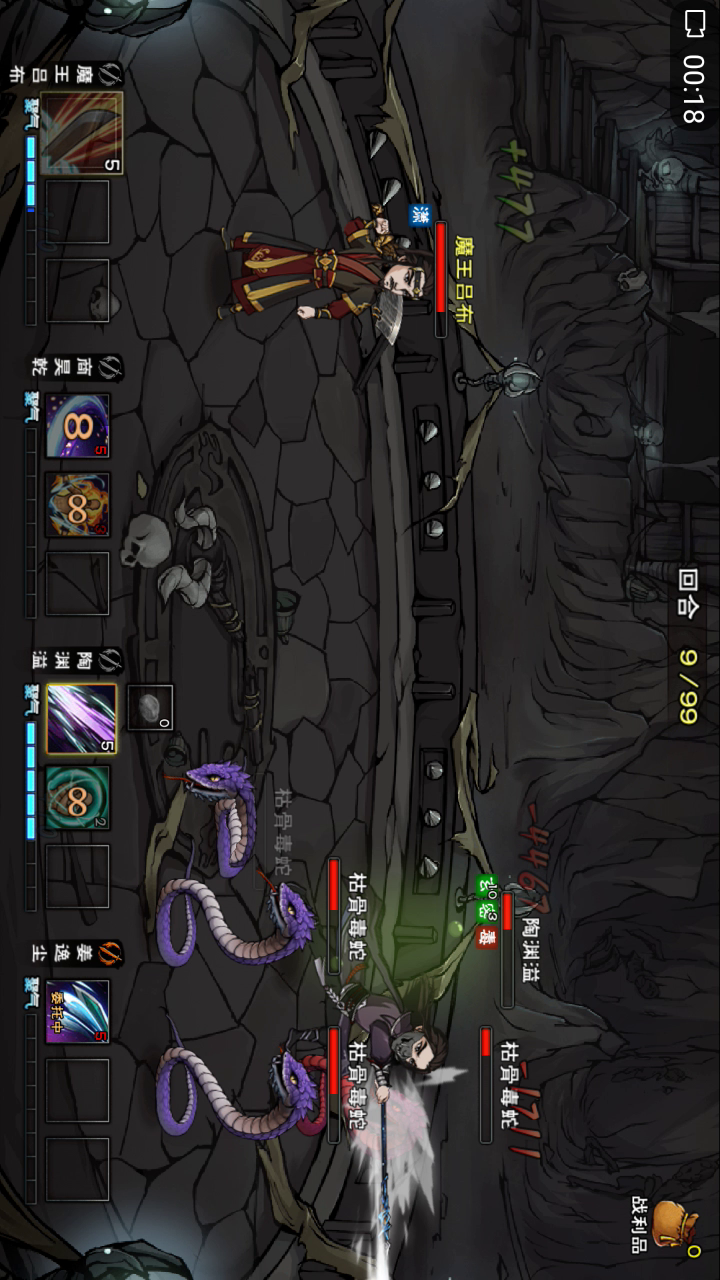720x1280 pixels.
Task: Use 魔王吕布's blade skill with cost 5
Action: (82, 134)
